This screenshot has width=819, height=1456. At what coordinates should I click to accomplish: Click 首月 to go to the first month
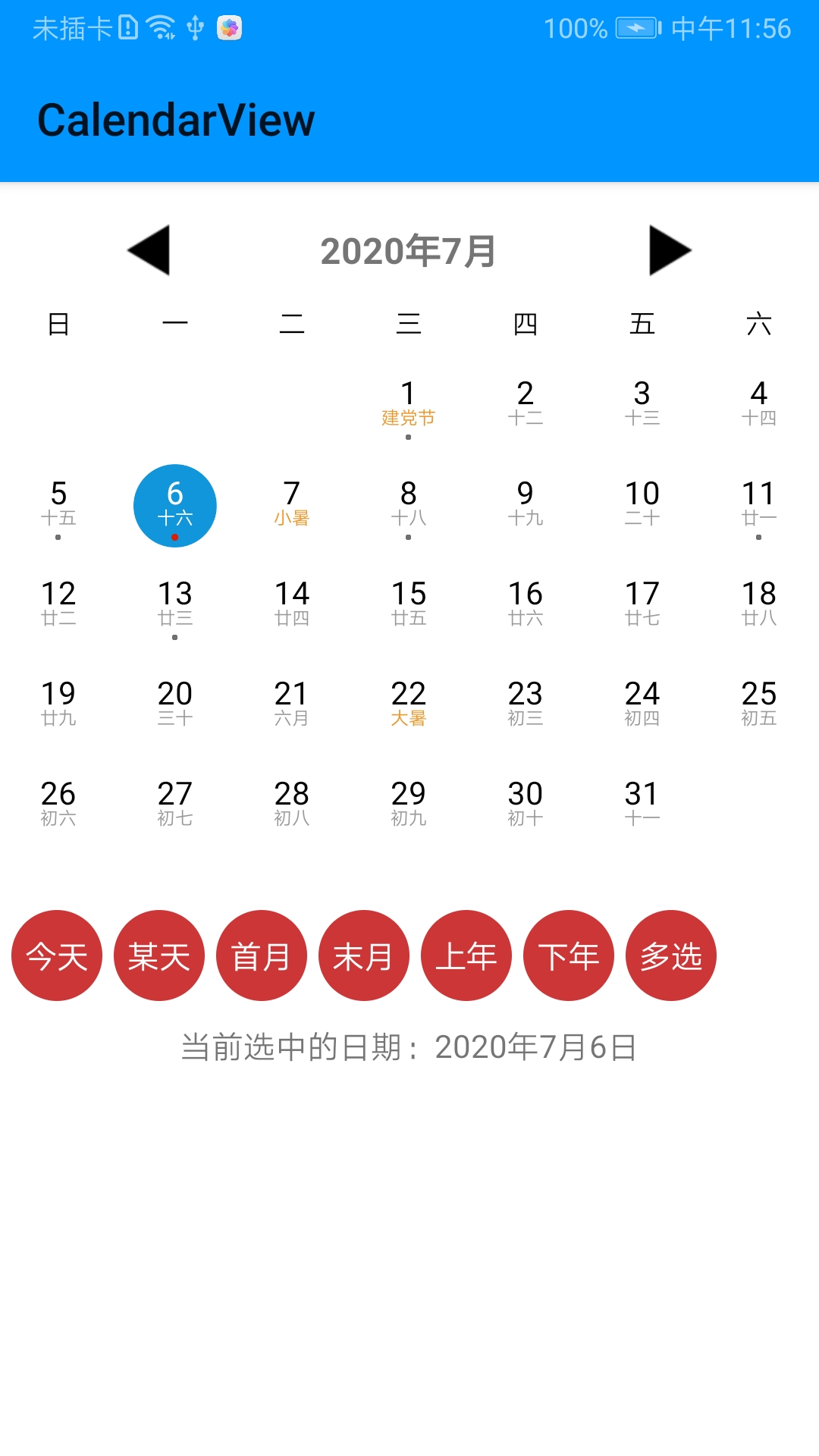(x=261, y=955)
